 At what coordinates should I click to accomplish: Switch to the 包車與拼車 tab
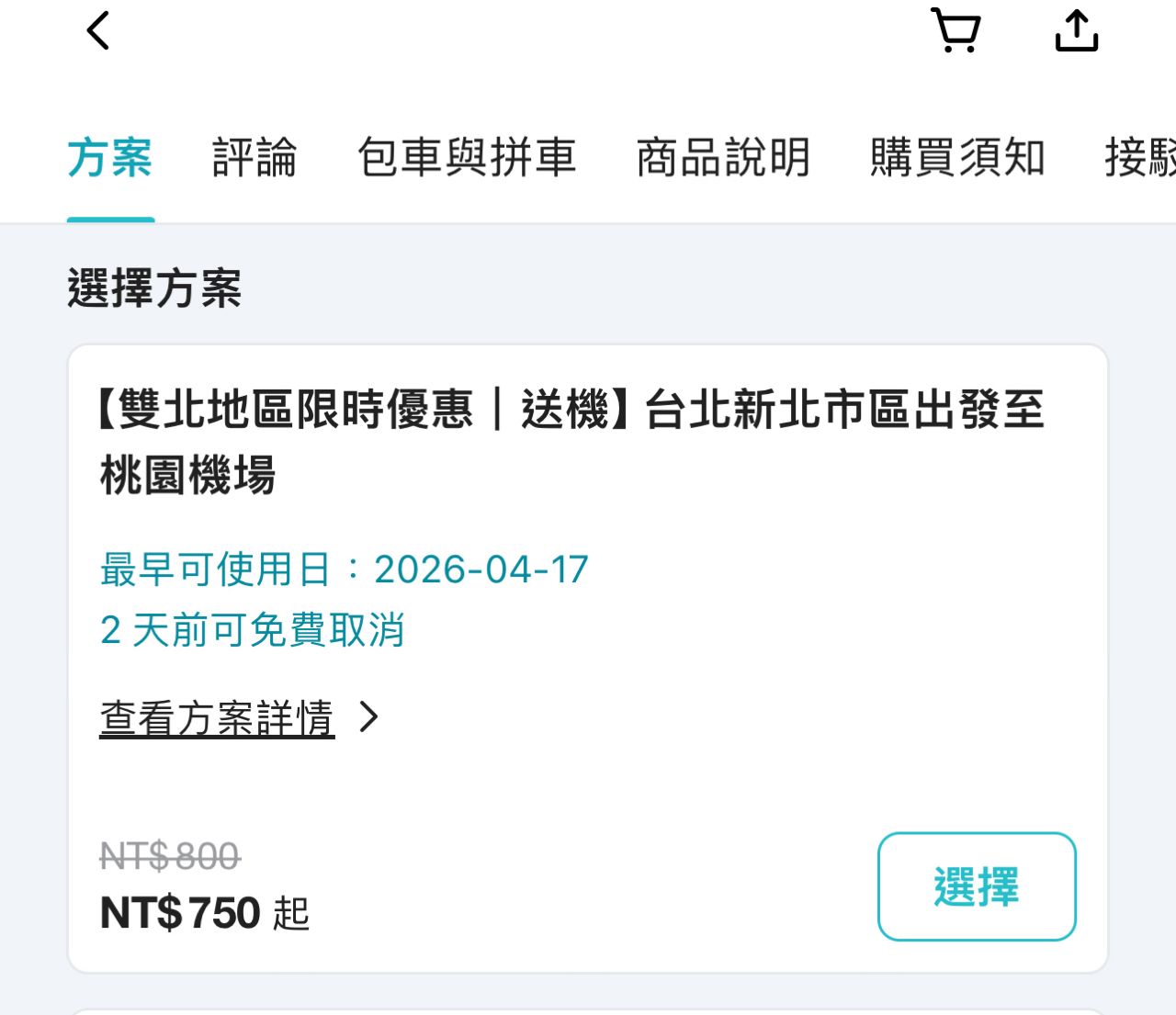click(x=466, y=157)
